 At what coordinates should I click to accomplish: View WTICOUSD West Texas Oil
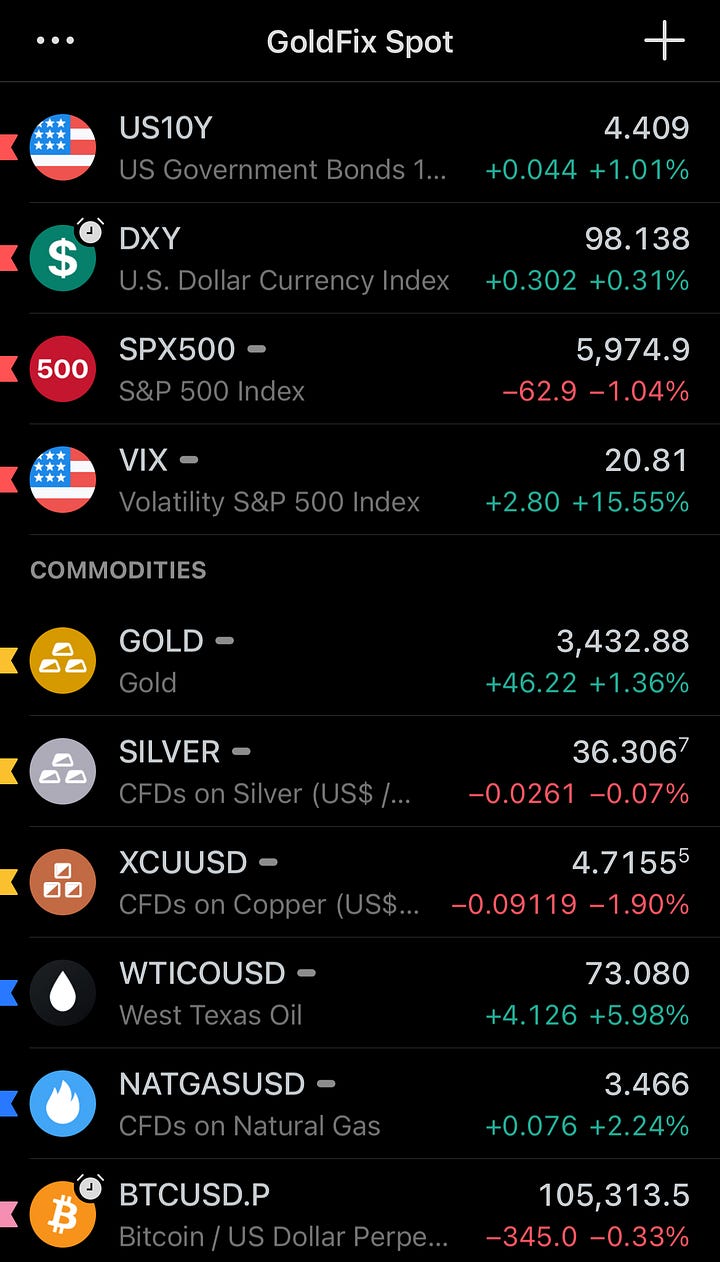coord(360,994)
